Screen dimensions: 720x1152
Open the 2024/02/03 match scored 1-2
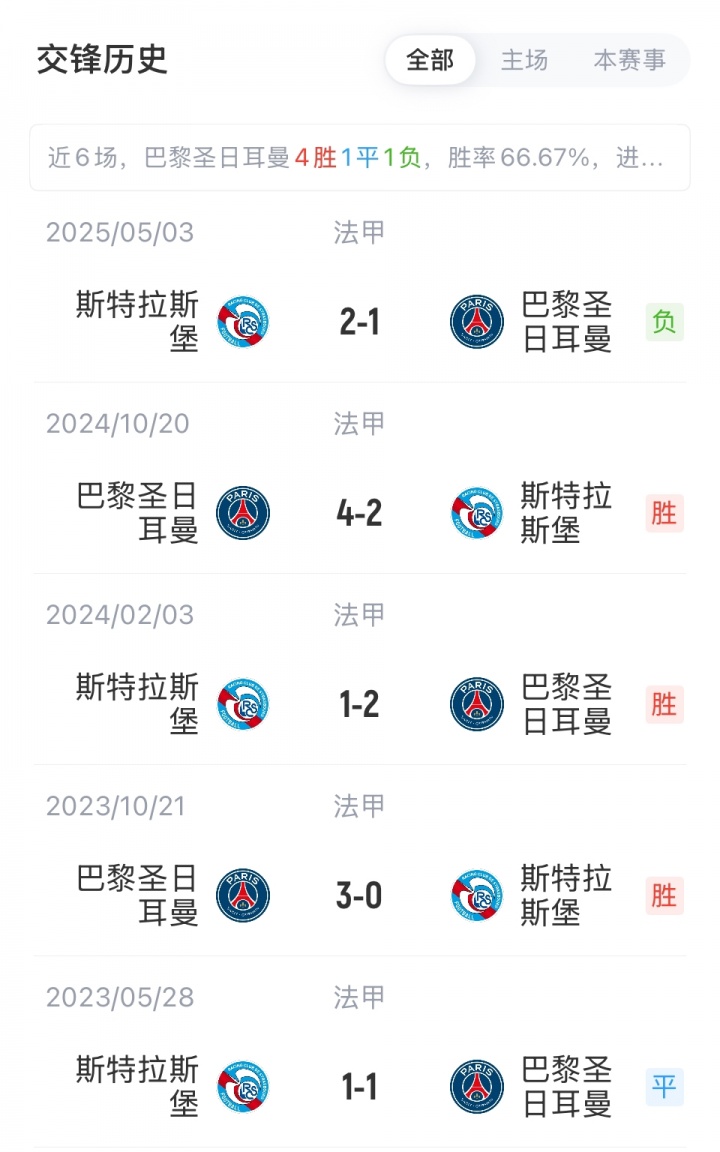[x=359, y=704]
